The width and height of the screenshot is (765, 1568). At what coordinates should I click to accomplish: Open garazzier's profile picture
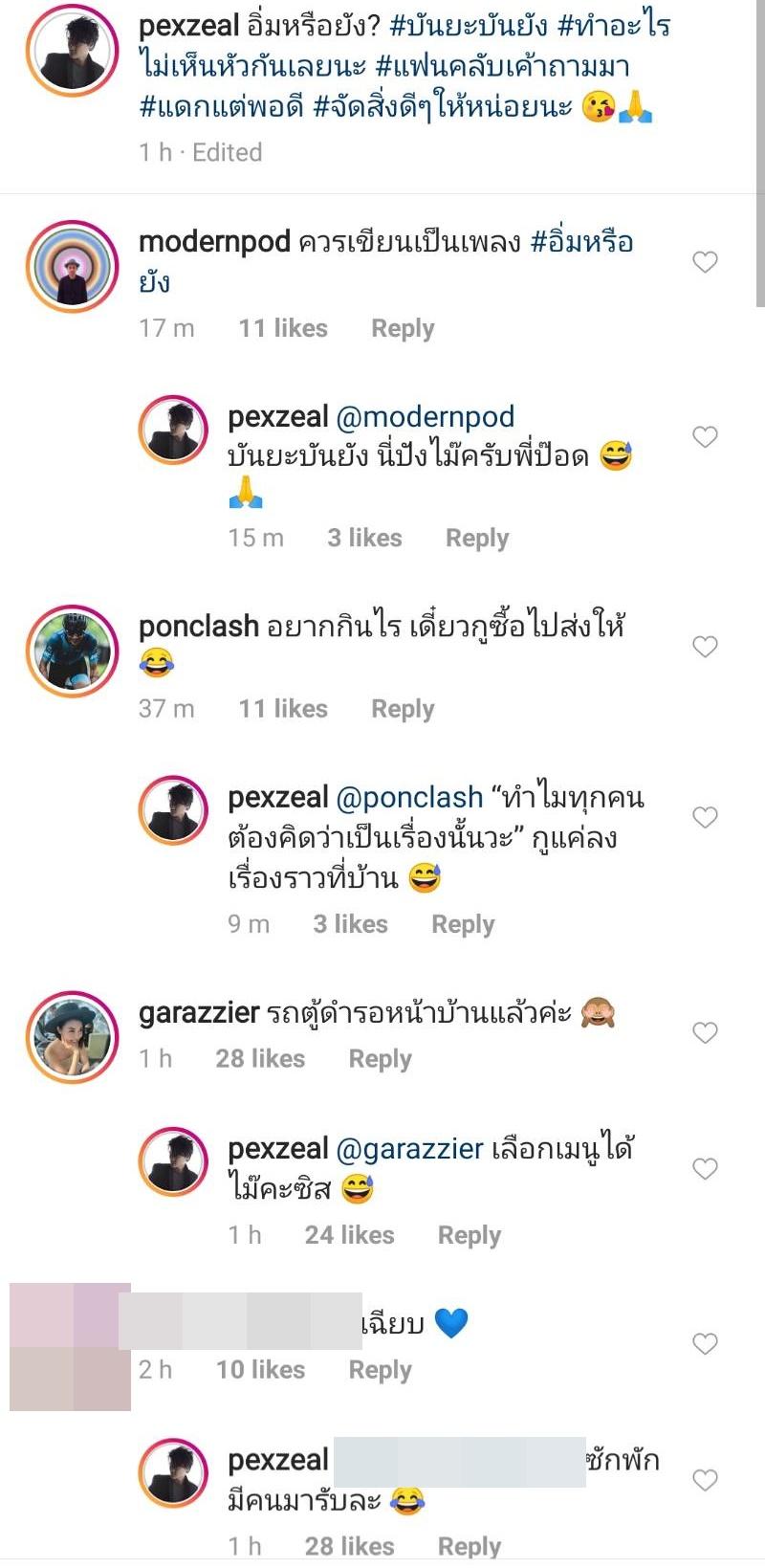coord(72,1036)
